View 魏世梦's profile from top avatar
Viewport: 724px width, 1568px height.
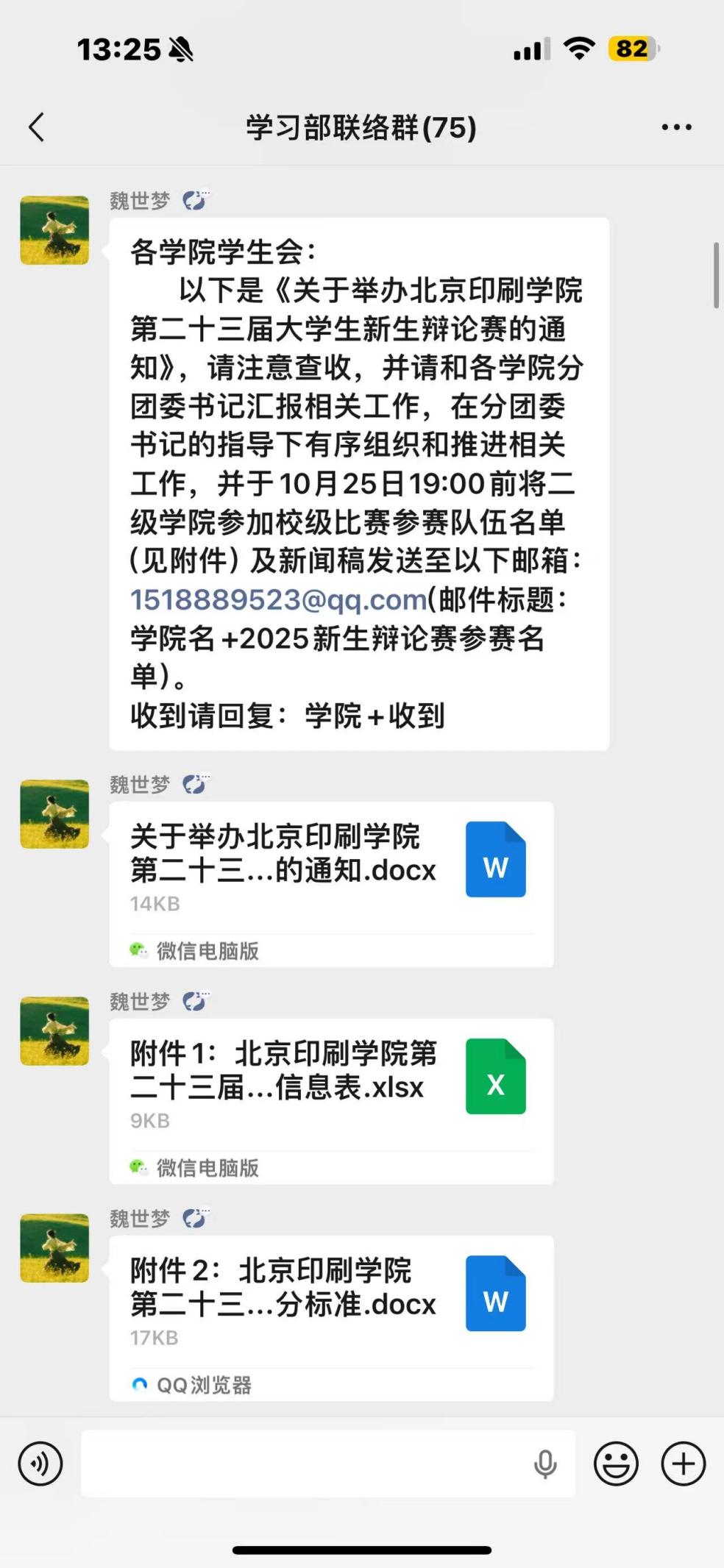[54, 230]
